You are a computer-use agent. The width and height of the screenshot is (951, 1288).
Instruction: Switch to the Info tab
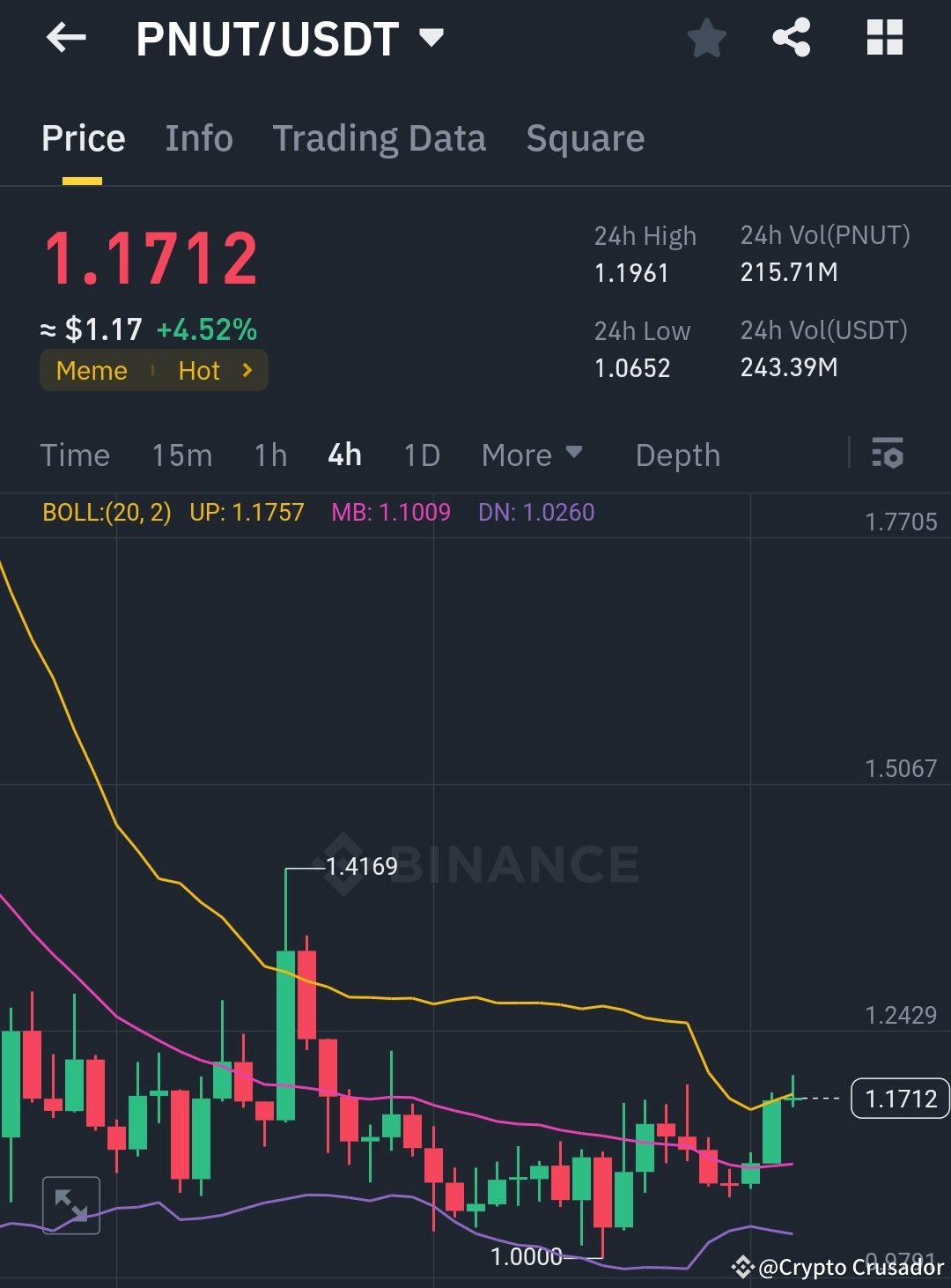click(x=198, y=138)
